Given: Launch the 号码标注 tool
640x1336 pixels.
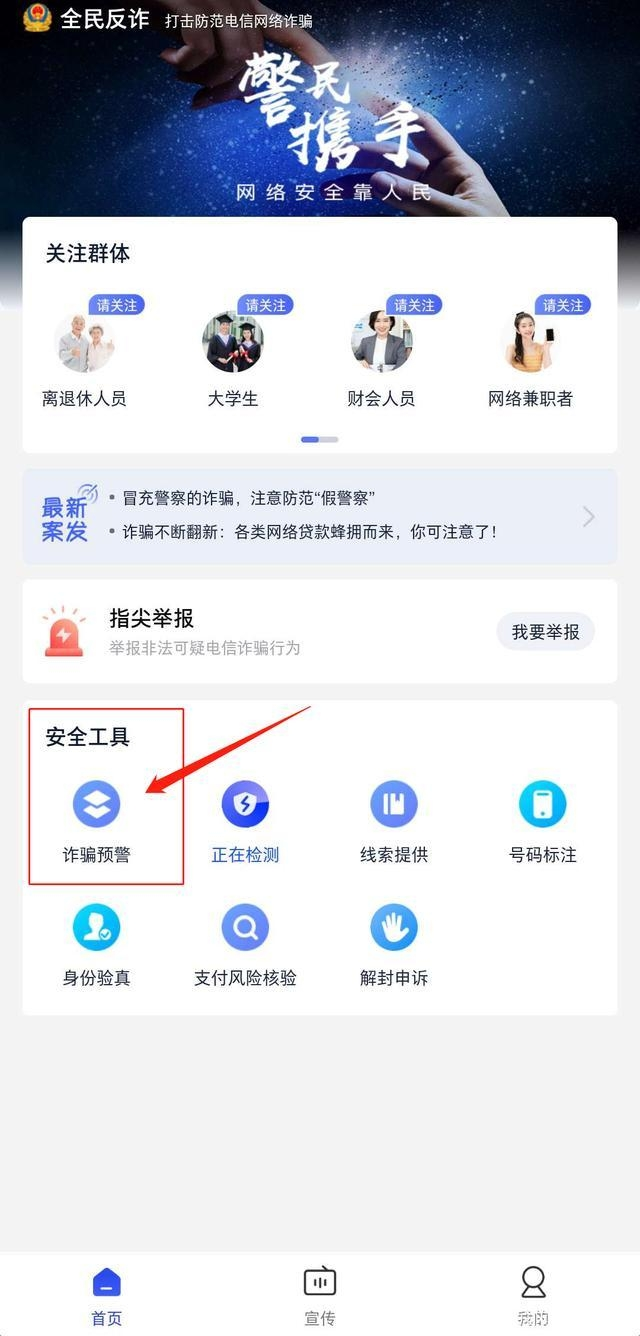Looking at the screenshot, I should [x=543, y=821].
